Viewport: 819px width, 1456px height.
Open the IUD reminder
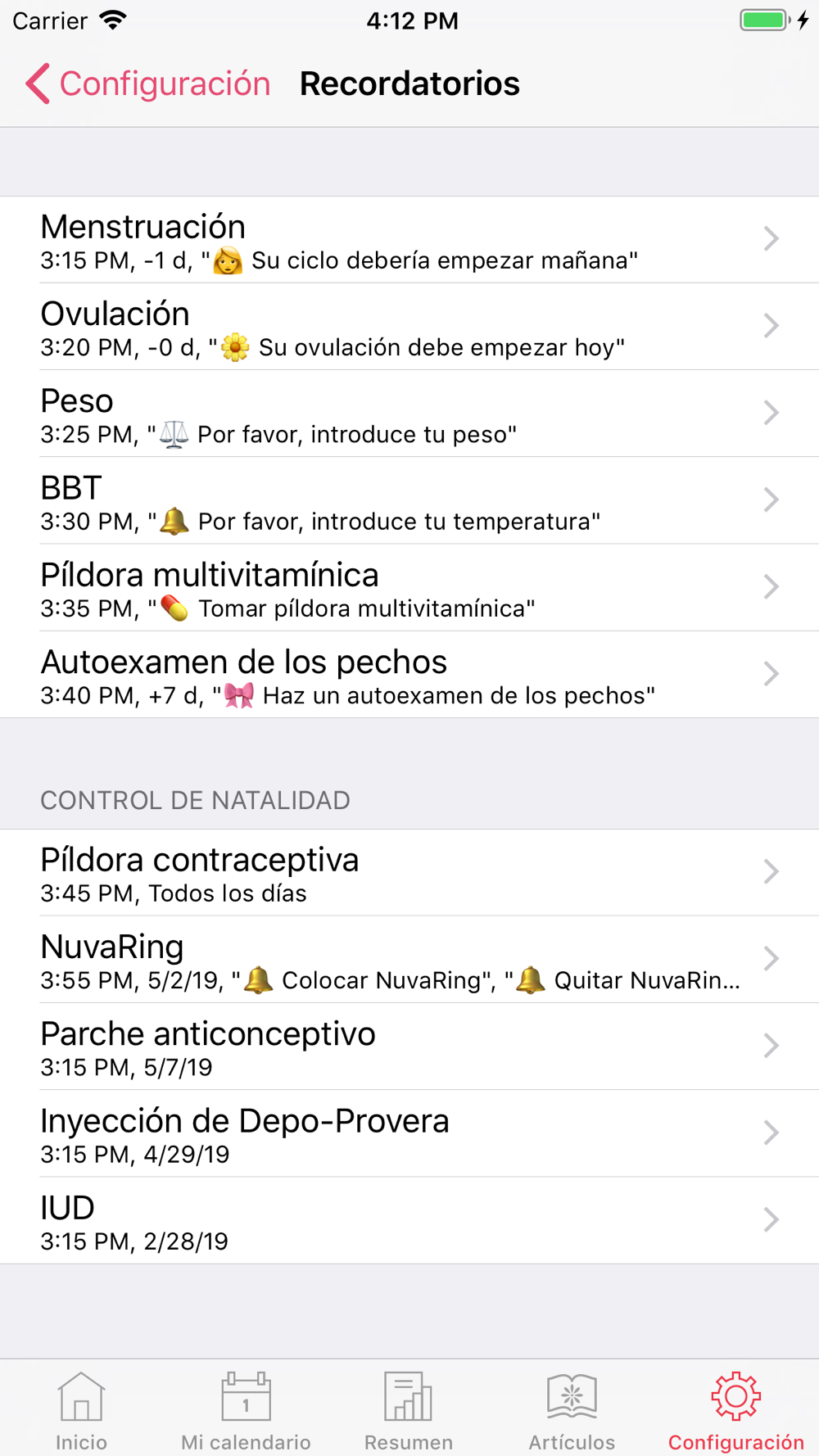[x=409, y=1220]
